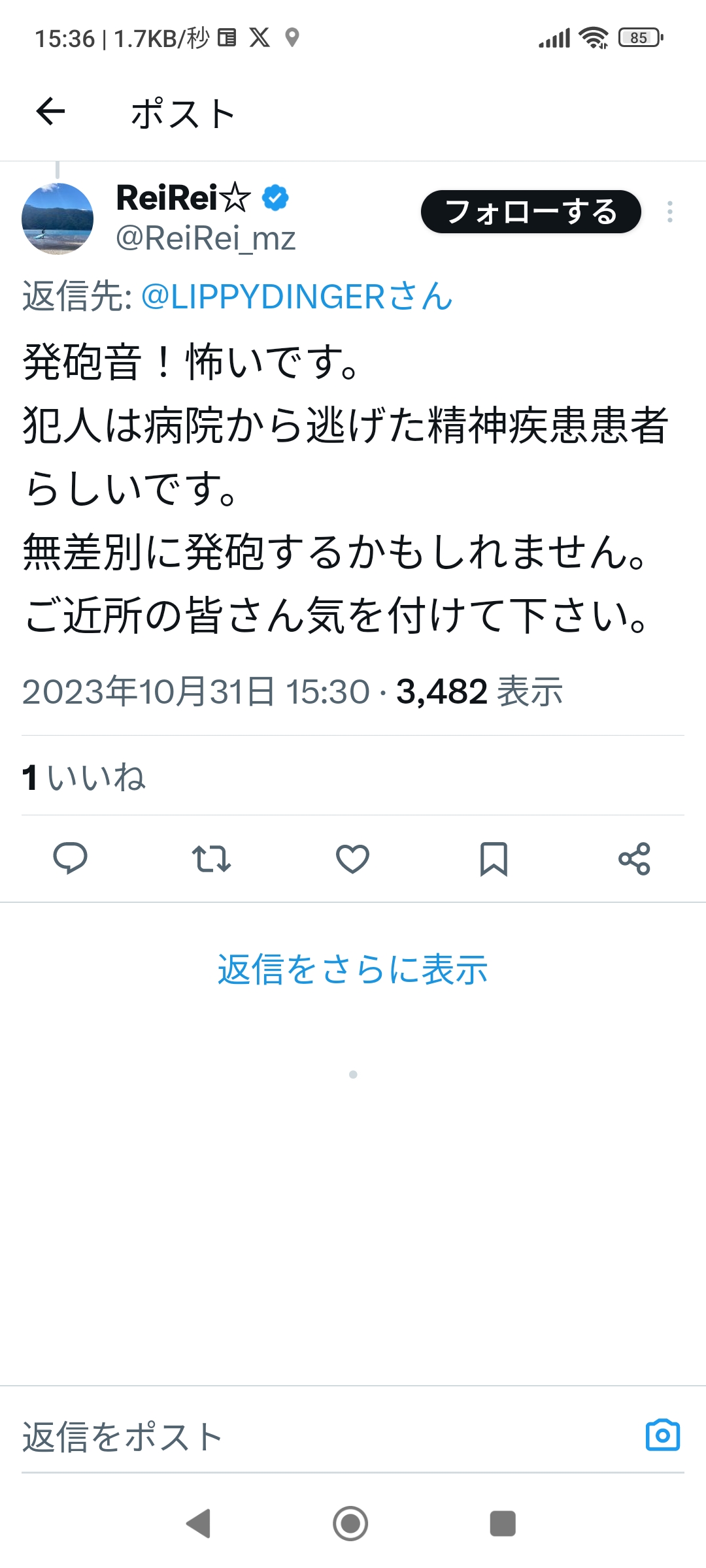This screenshot has width=706, height=1568.
Task: Reply using the comment bubble icon
Action: 70,858
